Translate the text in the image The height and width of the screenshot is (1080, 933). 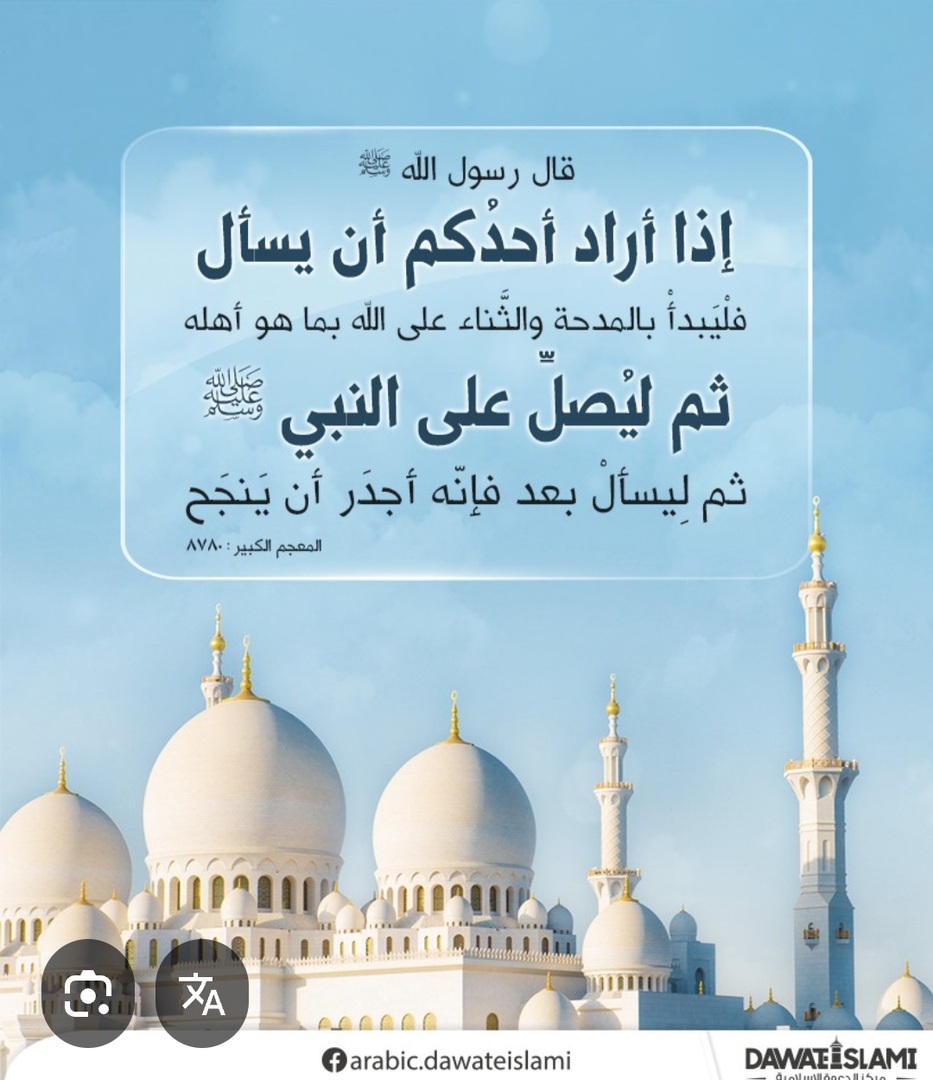(203, 995)
